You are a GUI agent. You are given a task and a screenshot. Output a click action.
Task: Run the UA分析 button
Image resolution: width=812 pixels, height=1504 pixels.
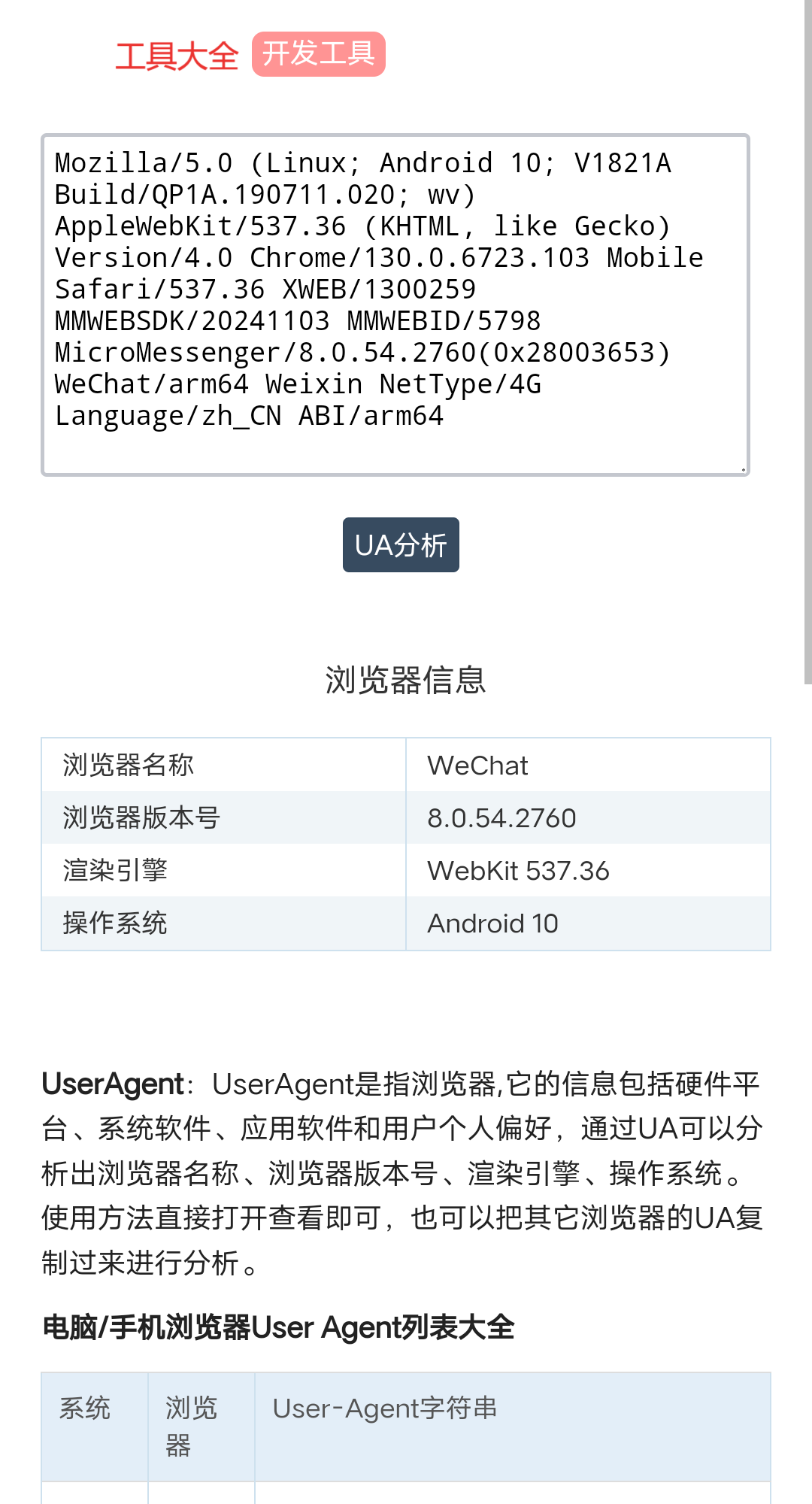tap(401, 545)
